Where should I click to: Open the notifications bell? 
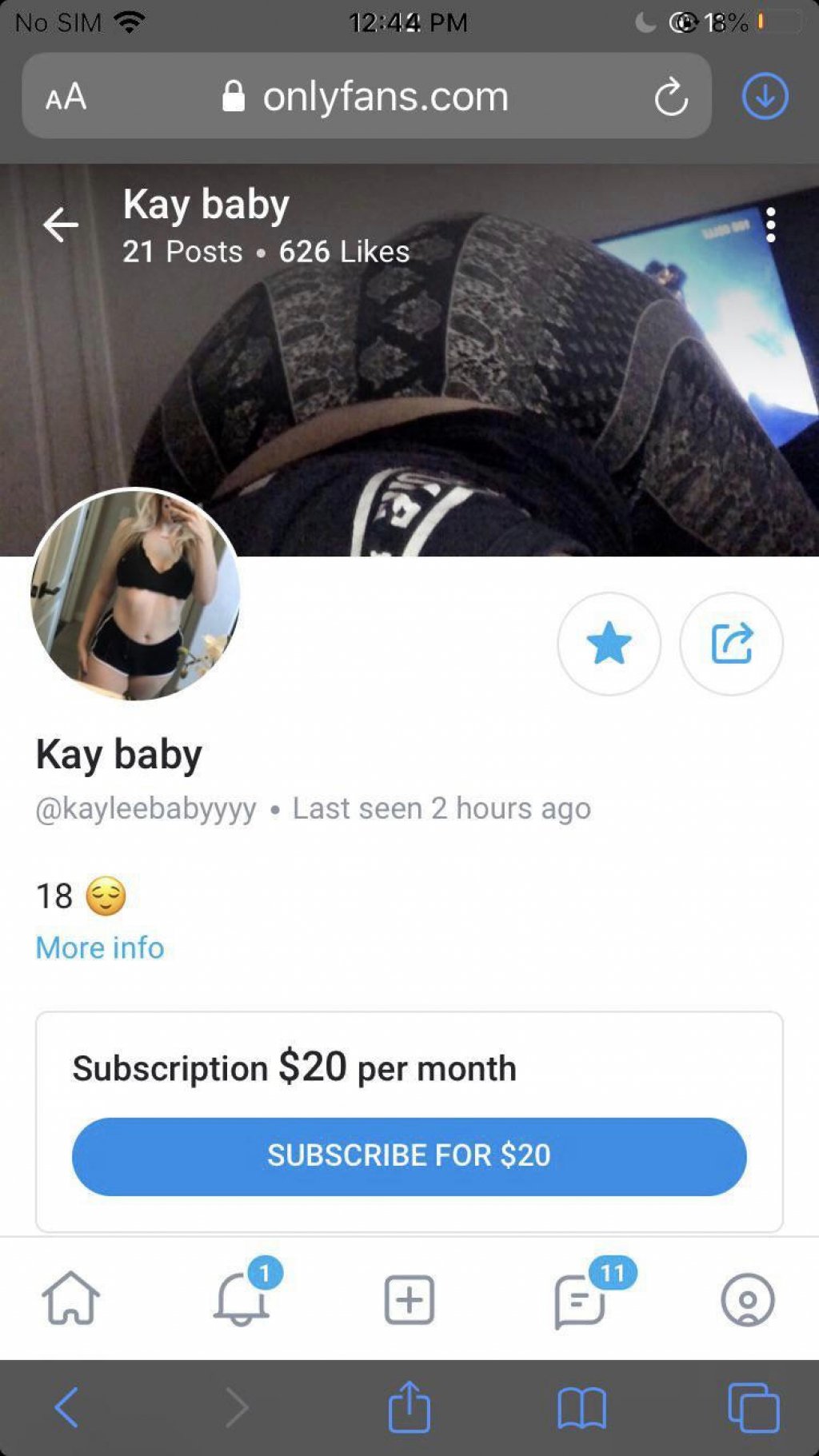pyautogui.click(x=241, y=1298)
